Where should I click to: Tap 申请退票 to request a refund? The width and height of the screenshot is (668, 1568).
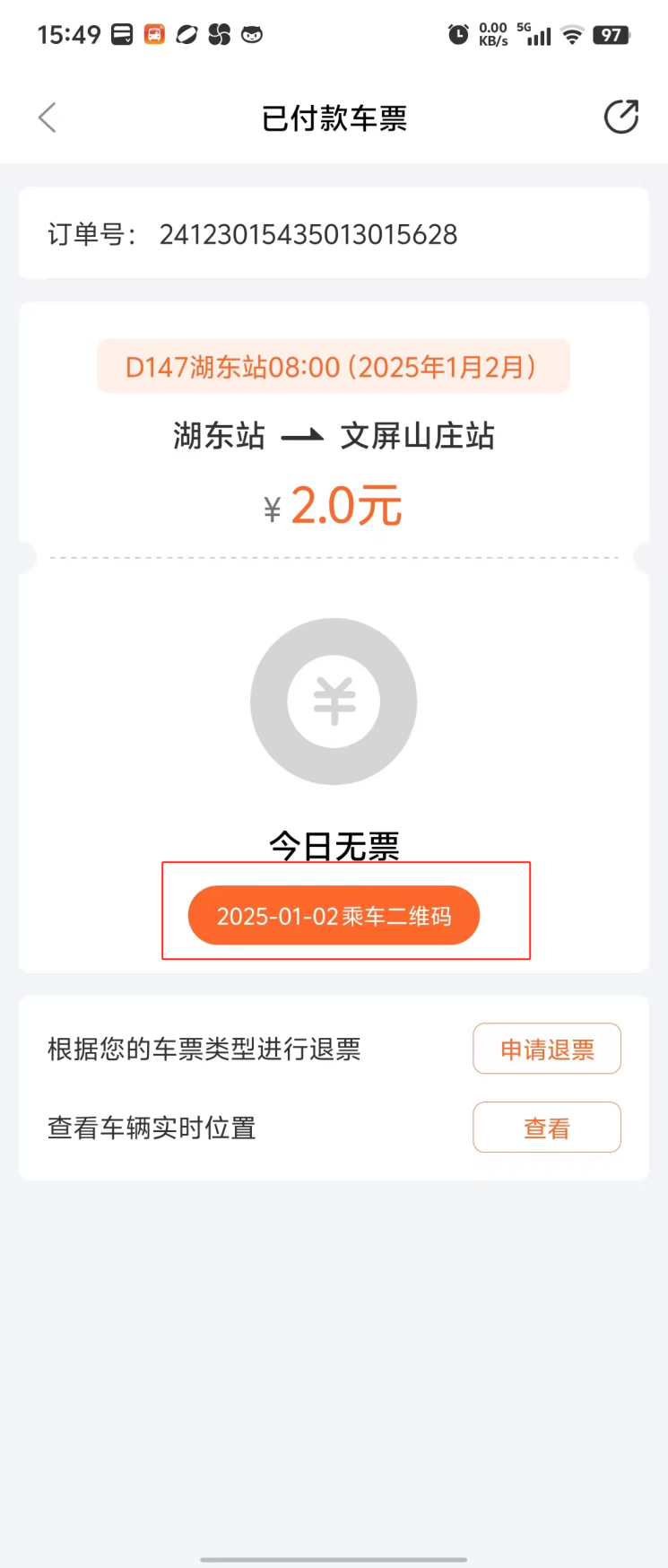pyautogui.click(x=547, y=1049)
